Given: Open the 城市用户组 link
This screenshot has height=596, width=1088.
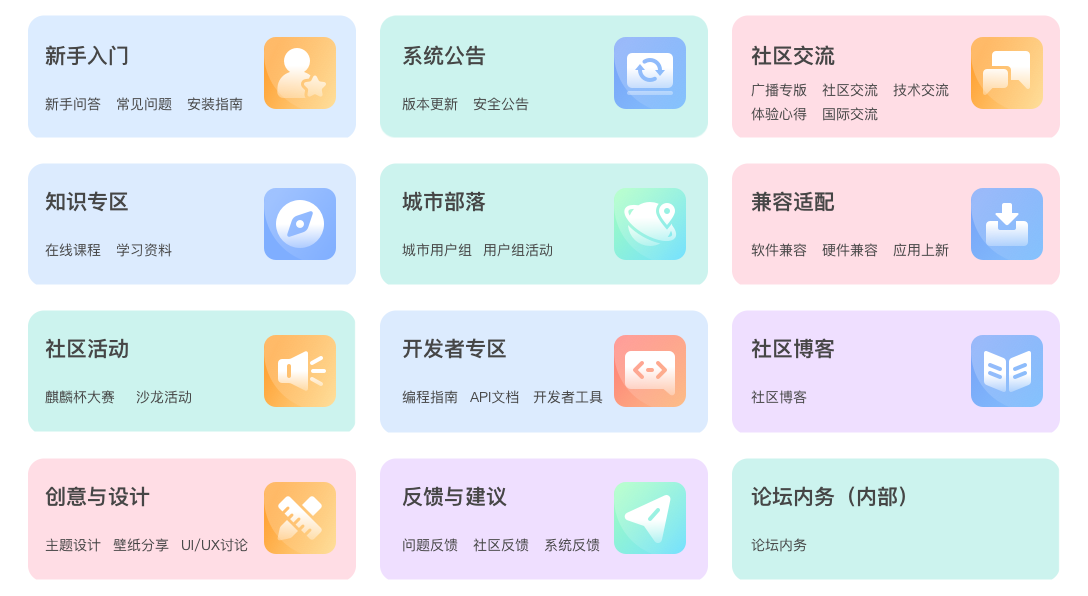Looking at the screenshot, I should pyautogui.click(x=437, y=250).
